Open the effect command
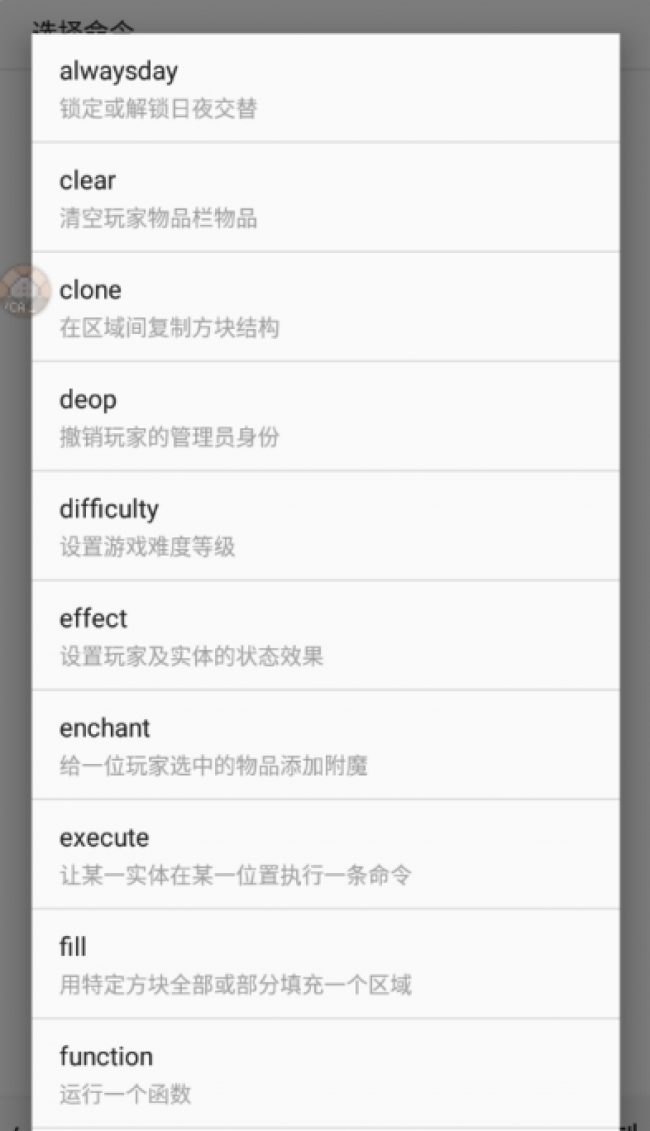650x1131 pixels. pos(325,635)
